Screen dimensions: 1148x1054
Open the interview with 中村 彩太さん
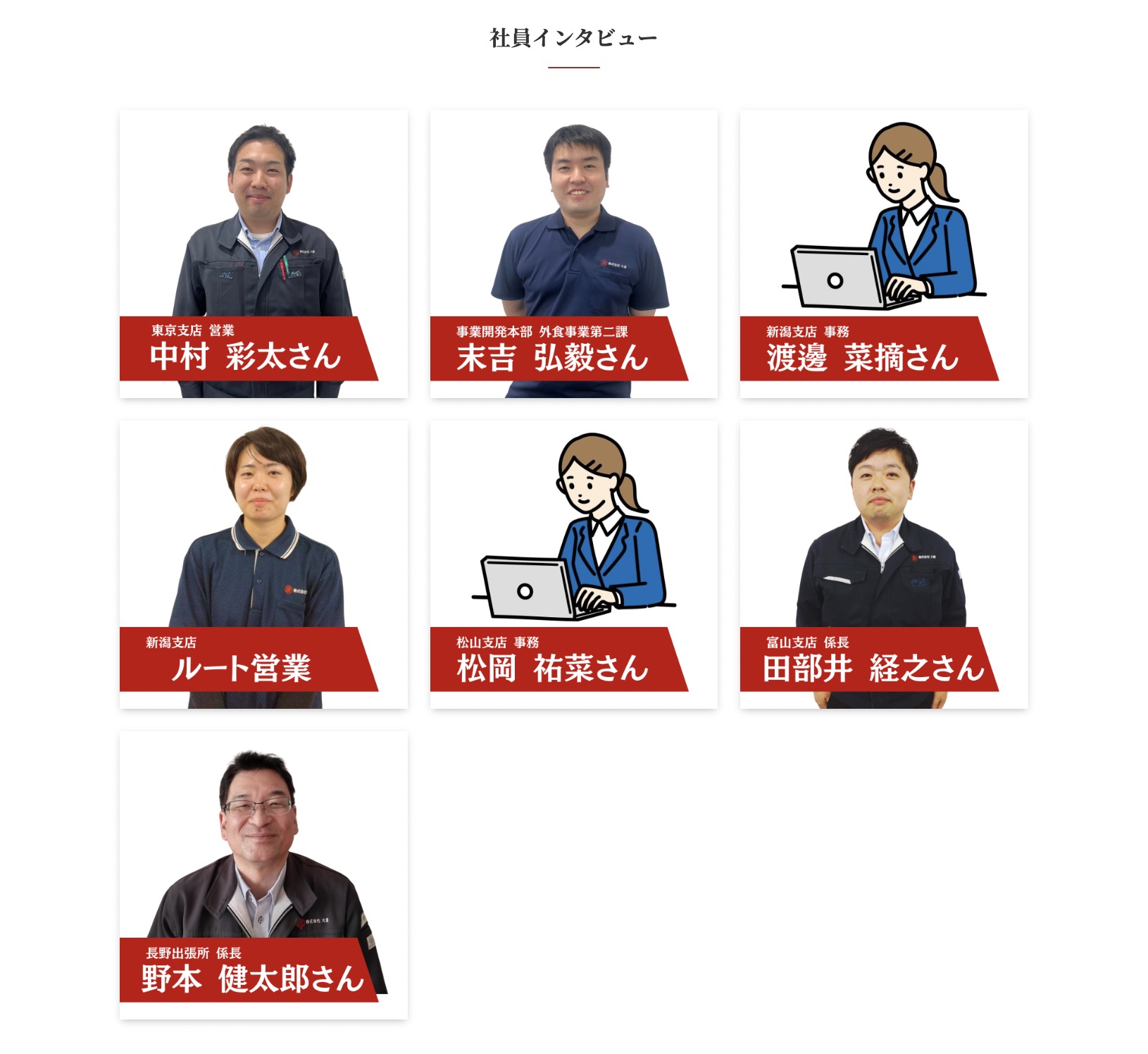pyautogui.click(x=263, y=254)
